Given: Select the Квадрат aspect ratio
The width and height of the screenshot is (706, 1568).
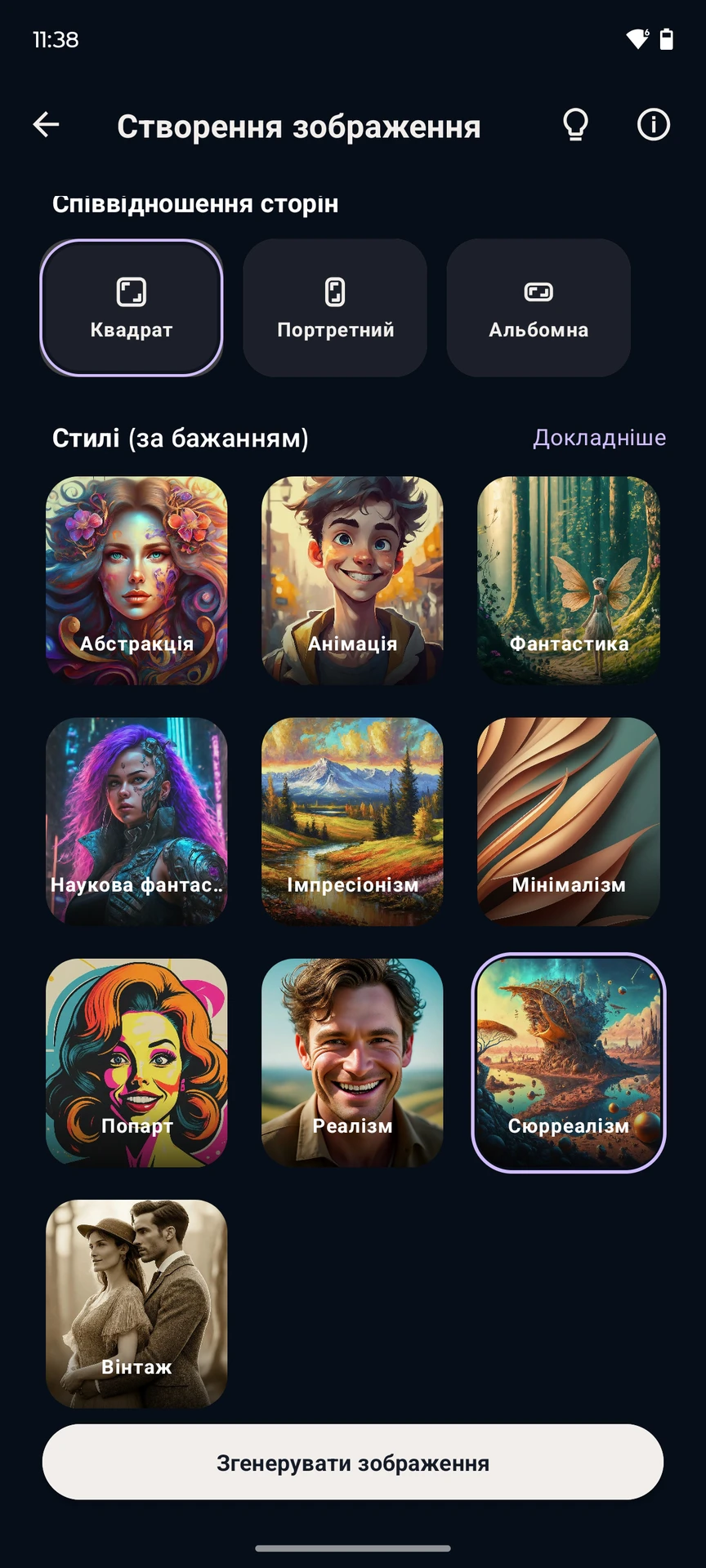Looking at the screenshot, I should click(x=132, y=308).
